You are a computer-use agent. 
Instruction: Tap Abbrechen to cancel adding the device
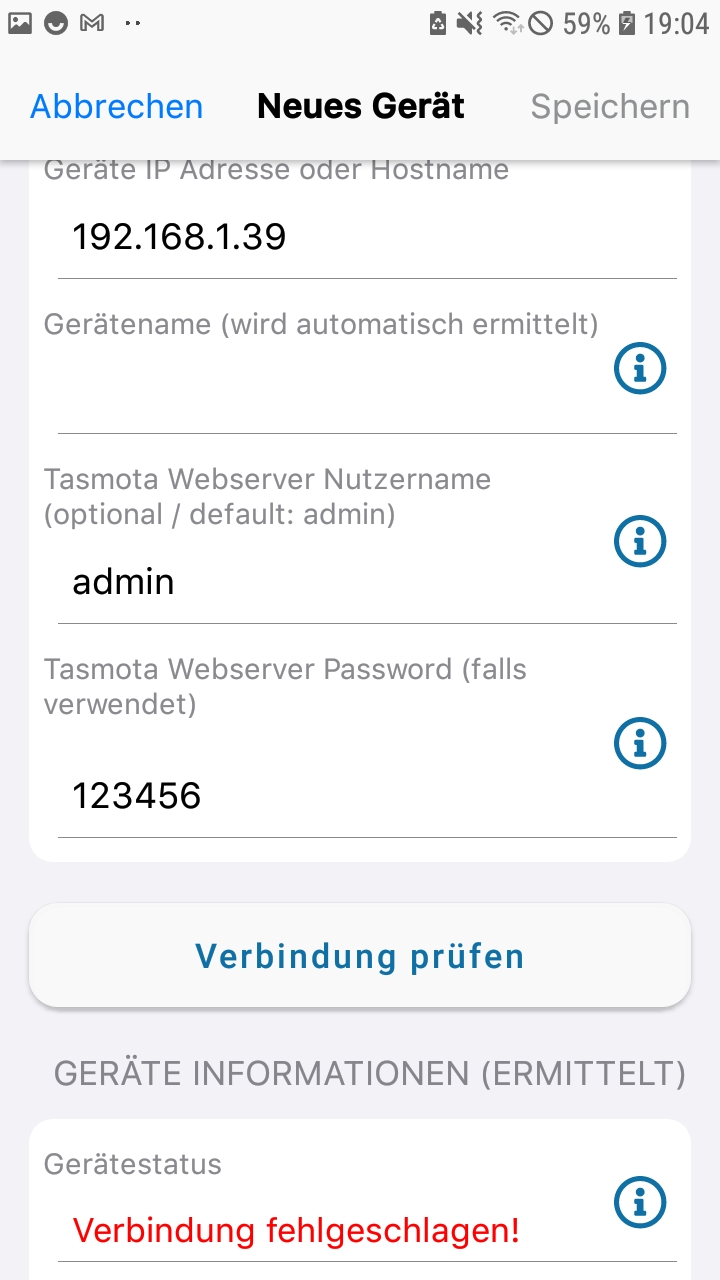pos(116,106)
